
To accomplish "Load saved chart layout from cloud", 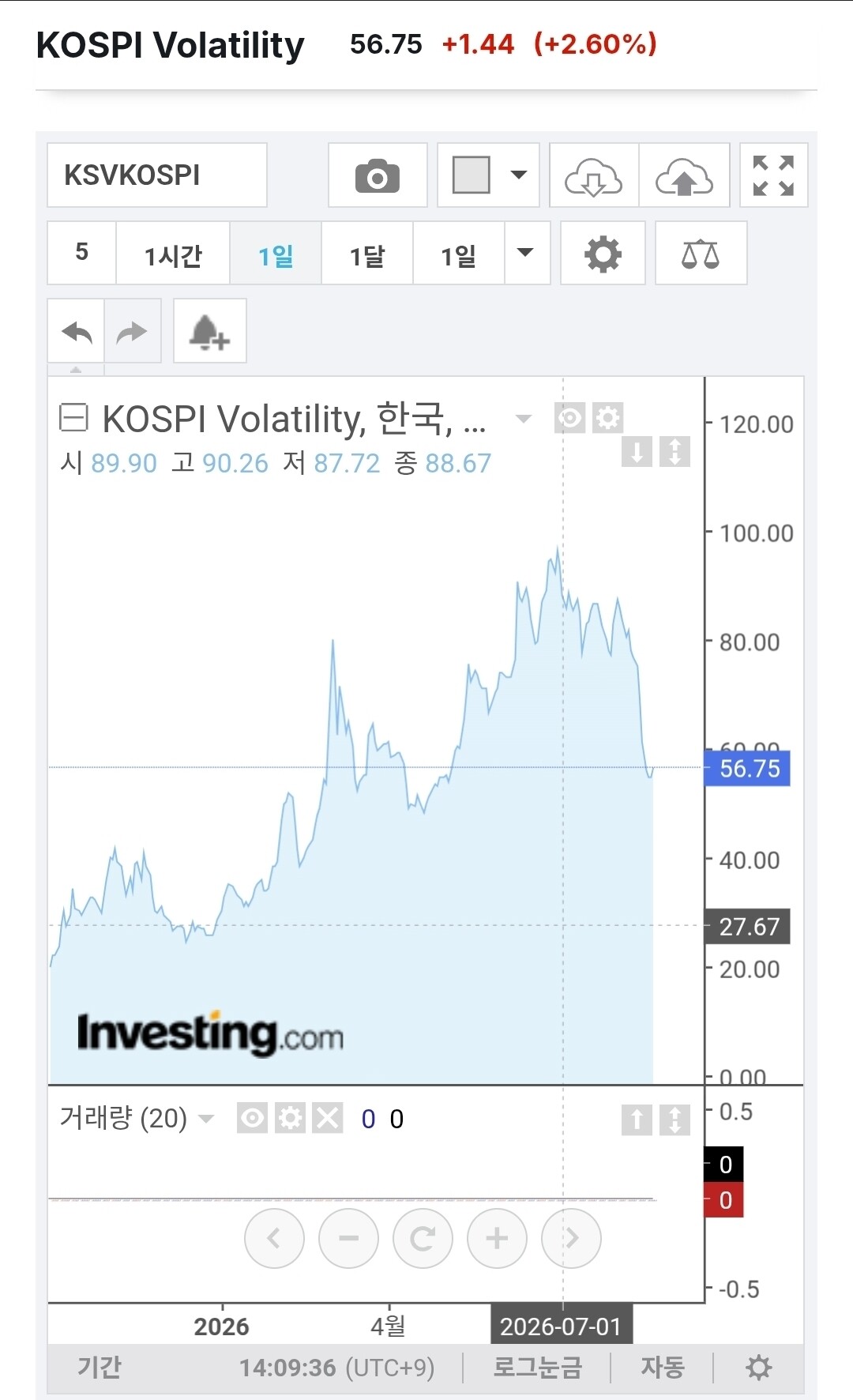I will [594, 175].
